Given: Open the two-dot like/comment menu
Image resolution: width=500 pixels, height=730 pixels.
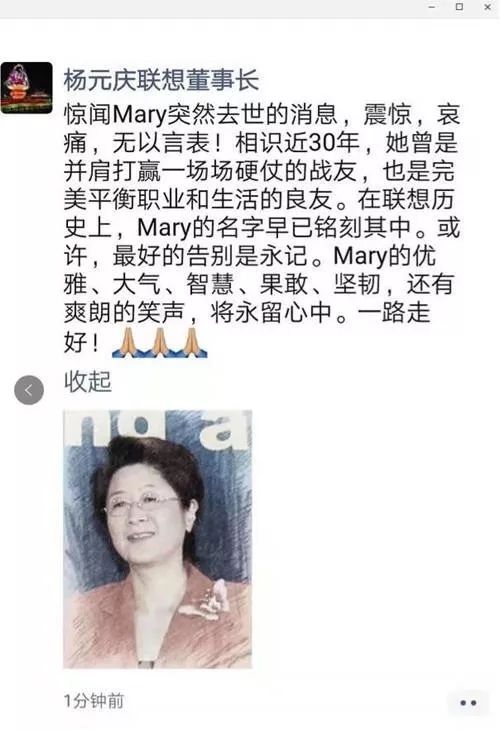Looking at the screenshot, I should tap(468, 703).
